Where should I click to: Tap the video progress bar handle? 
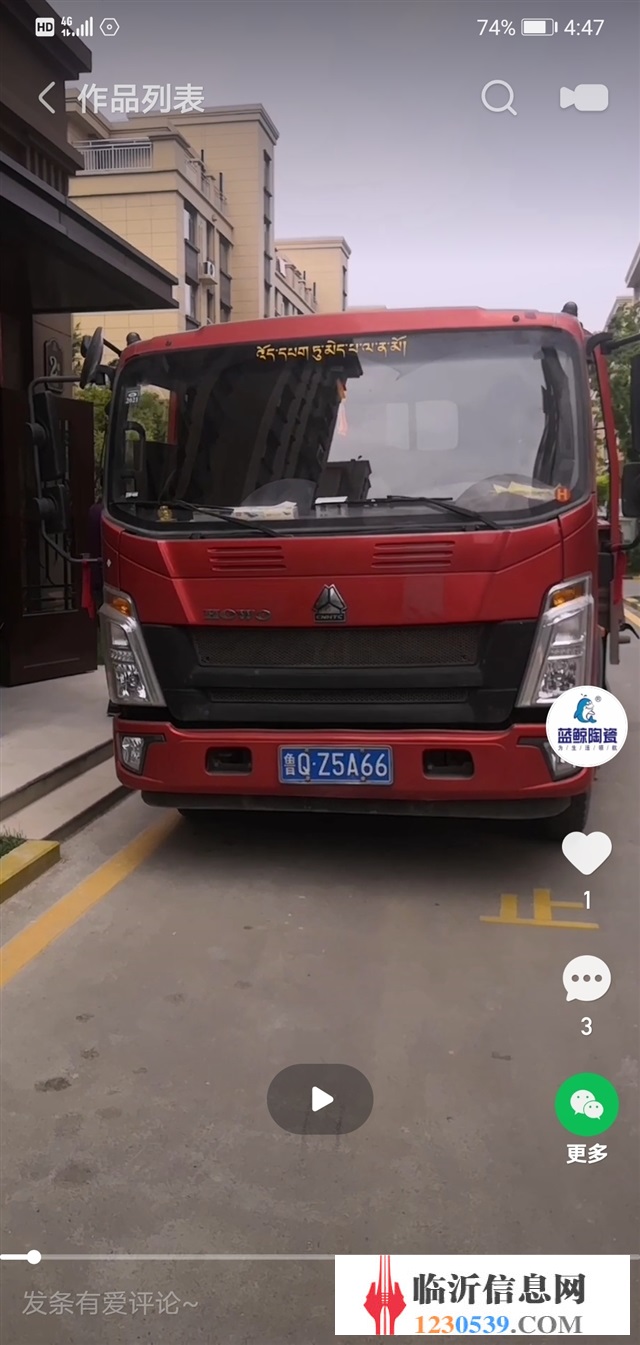click(34, 1257)
